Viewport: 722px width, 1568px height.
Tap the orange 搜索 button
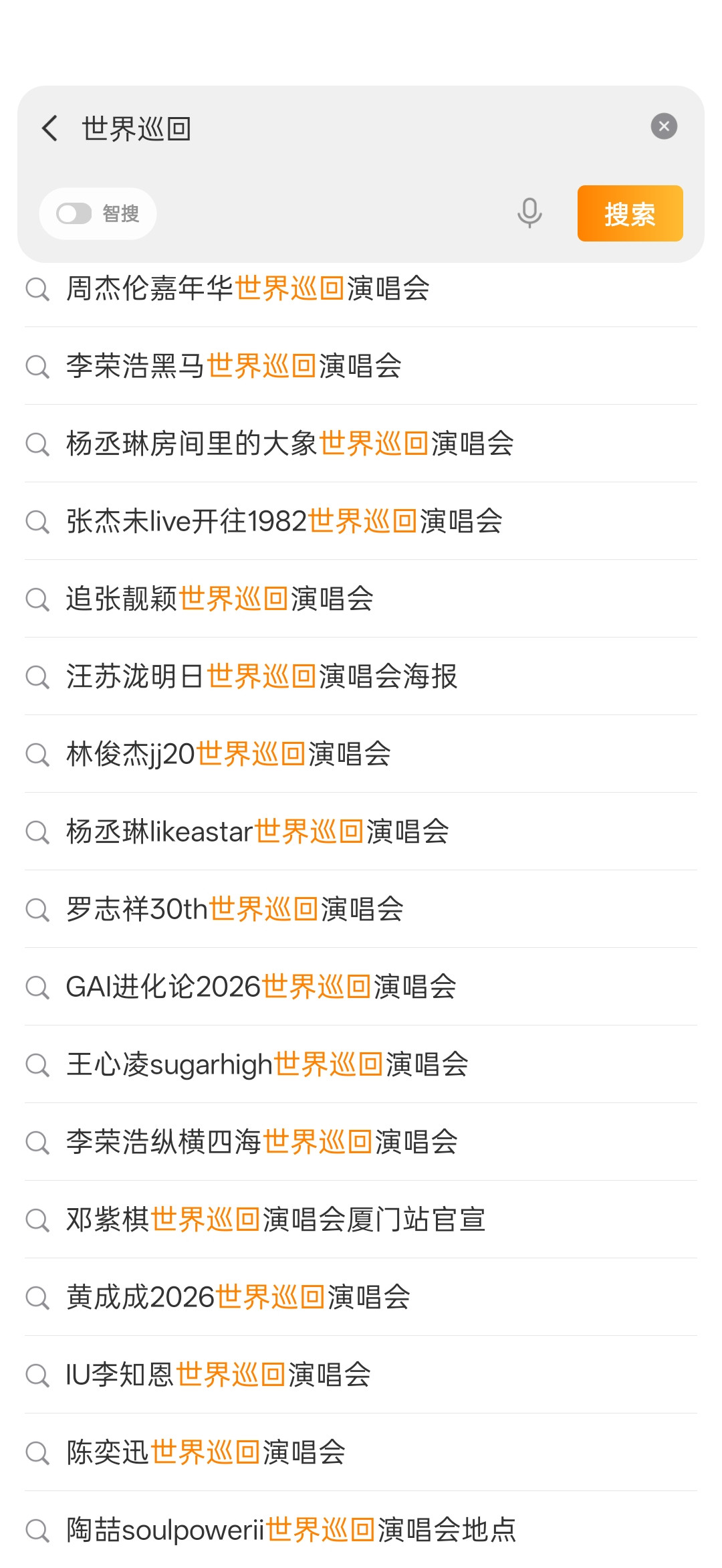pos(630,213)
